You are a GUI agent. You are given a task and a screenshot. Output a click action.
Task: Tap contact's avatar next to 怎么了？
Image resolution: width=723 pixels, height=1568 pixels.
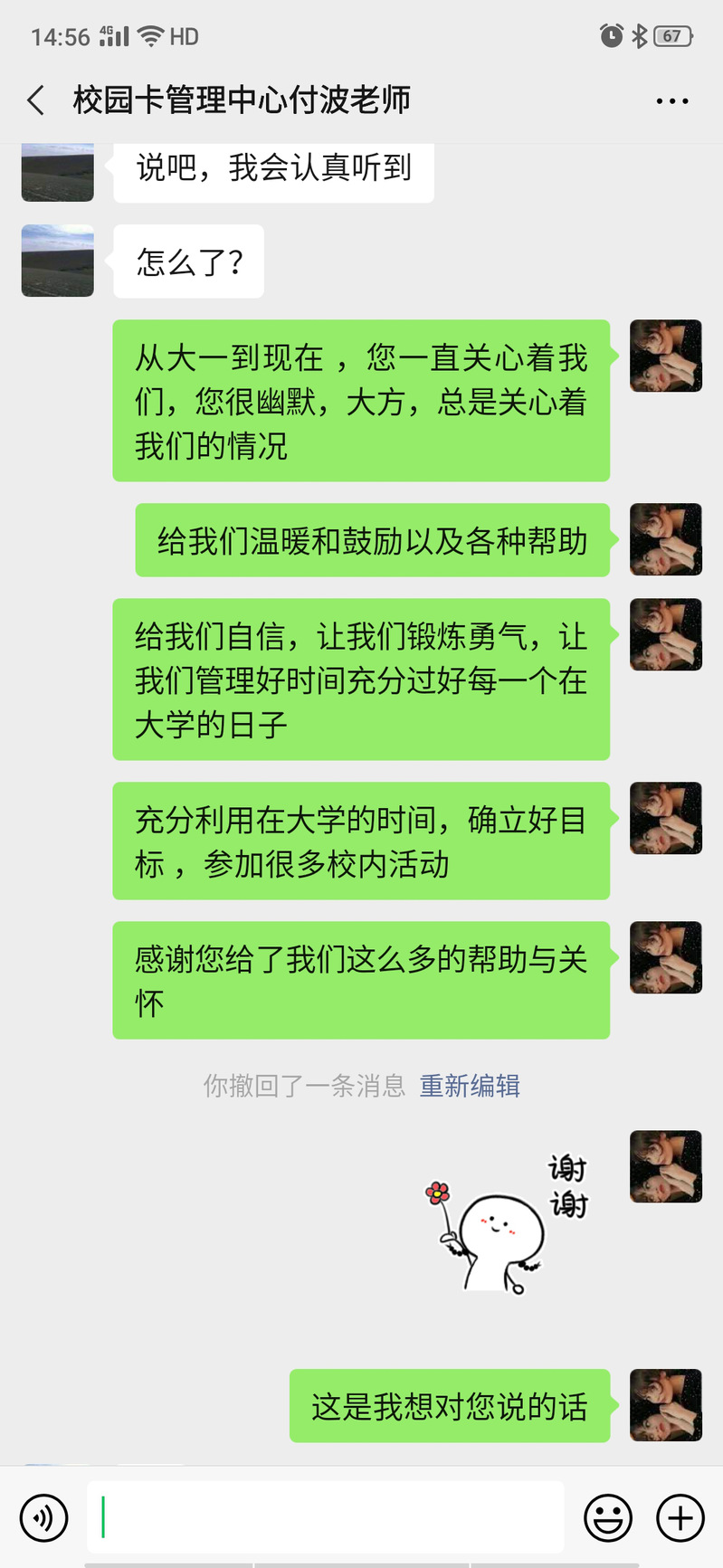(58, 261)
